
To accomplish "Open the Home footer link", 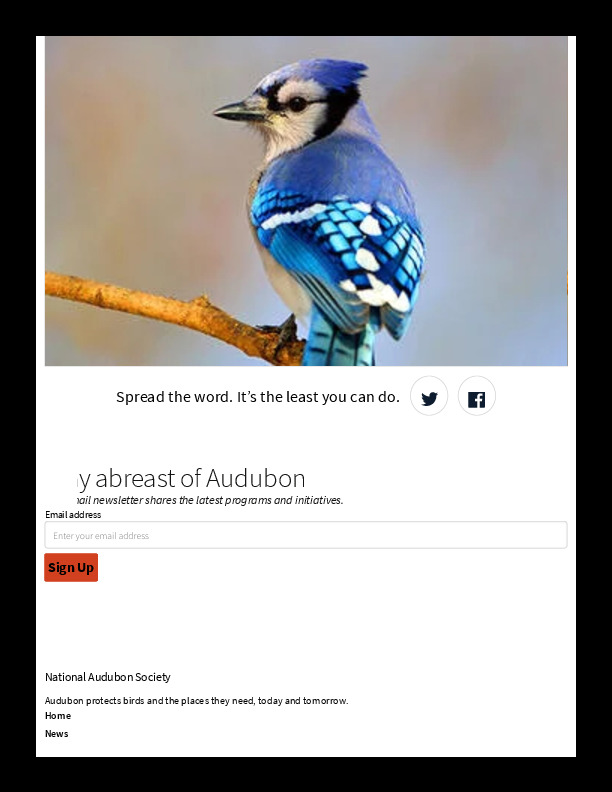I will [58, 716].
